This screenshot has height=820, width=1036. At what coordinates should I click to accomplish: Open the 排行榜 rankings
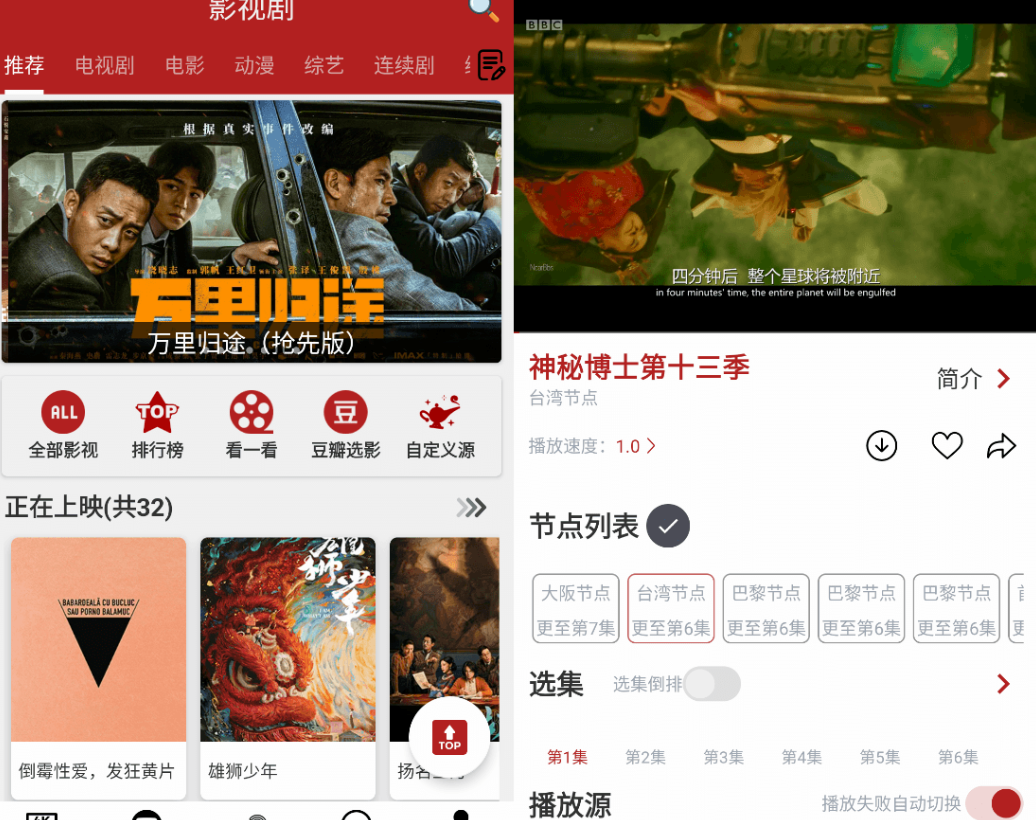157,426
